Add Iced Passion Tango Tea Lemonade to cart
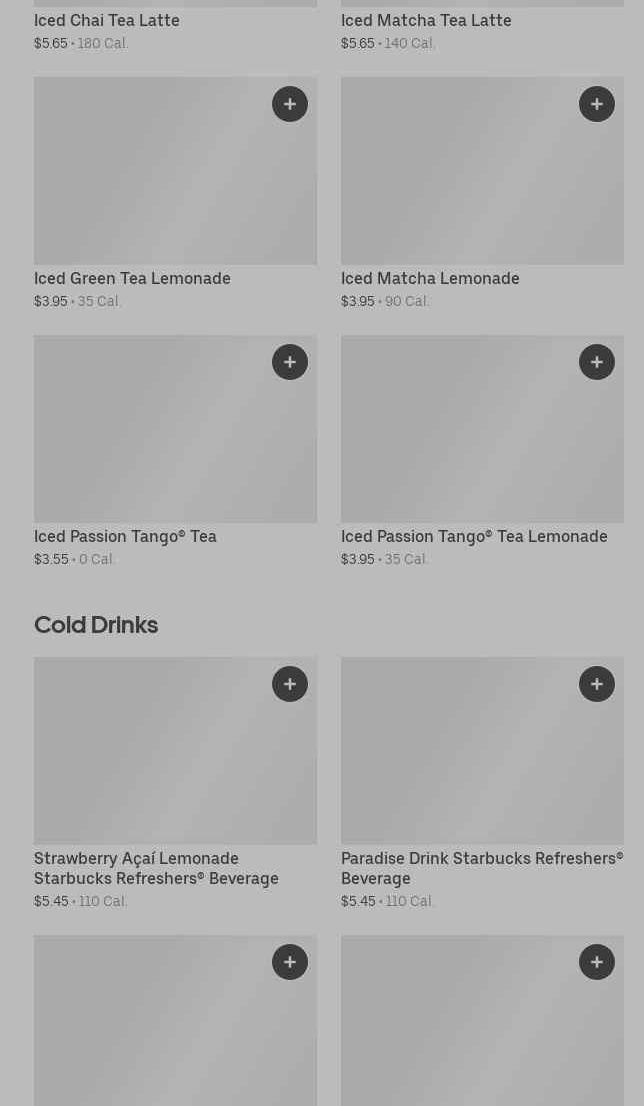The width and height of the screenshot is (644, 1106). click(597, 362)
